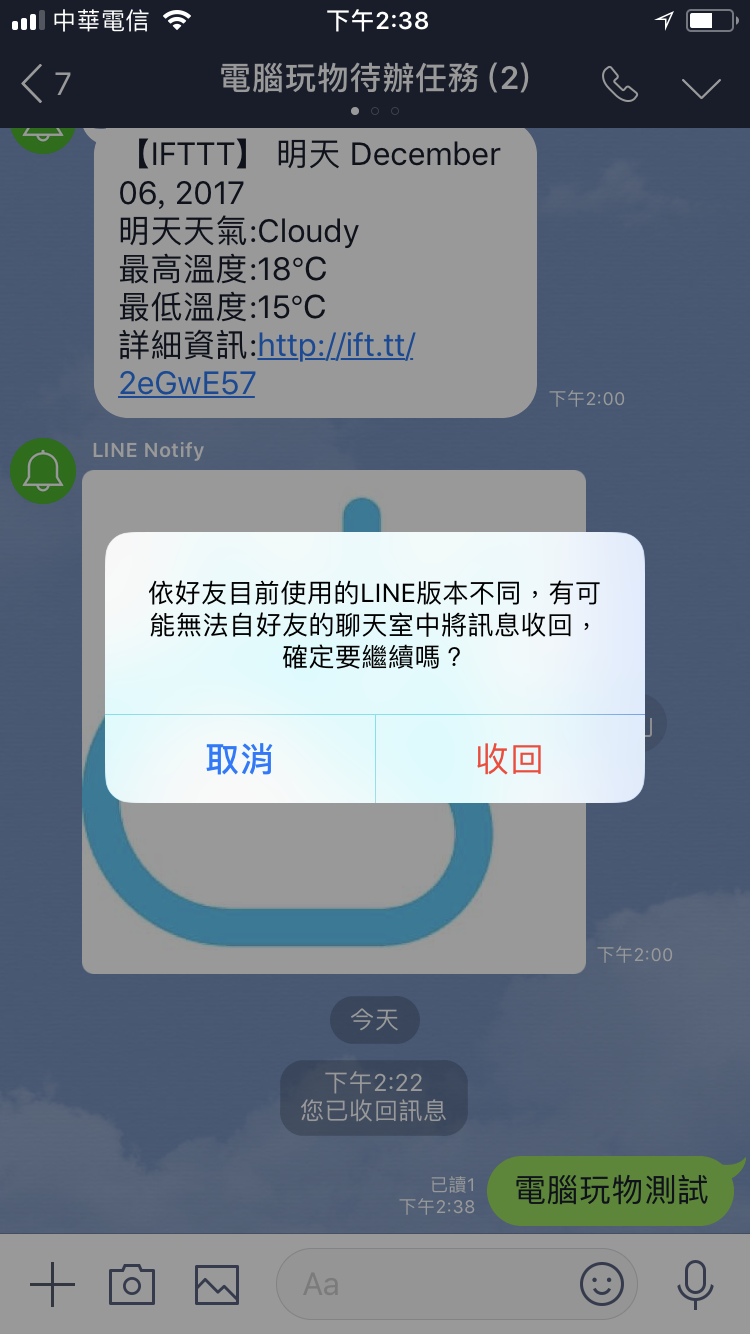Screen dimensions: 750x1334
Task: Start a voice call with the phone icon
Action: tap(619, 85)
